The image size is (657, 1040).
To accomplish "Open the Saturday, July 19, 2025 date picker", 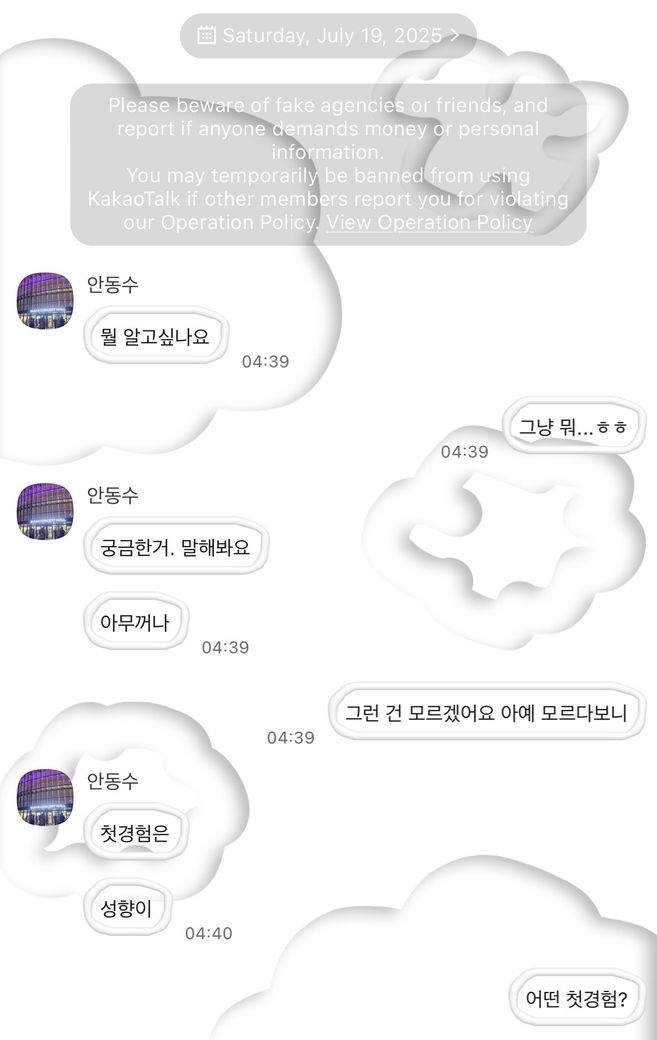I will pyautogui.click(x=328, y=36).
